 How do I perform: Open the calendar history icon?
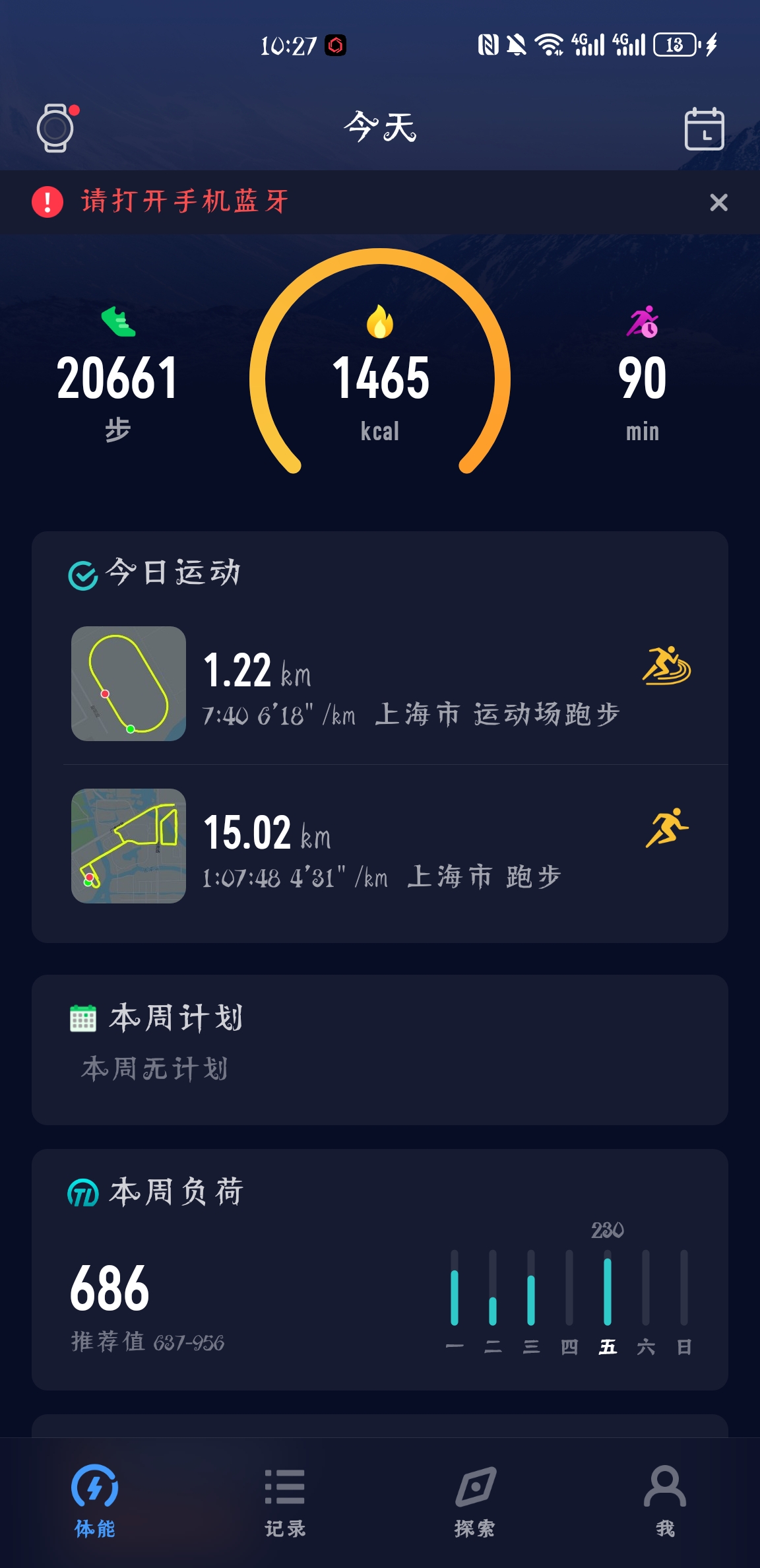[704, 129]
